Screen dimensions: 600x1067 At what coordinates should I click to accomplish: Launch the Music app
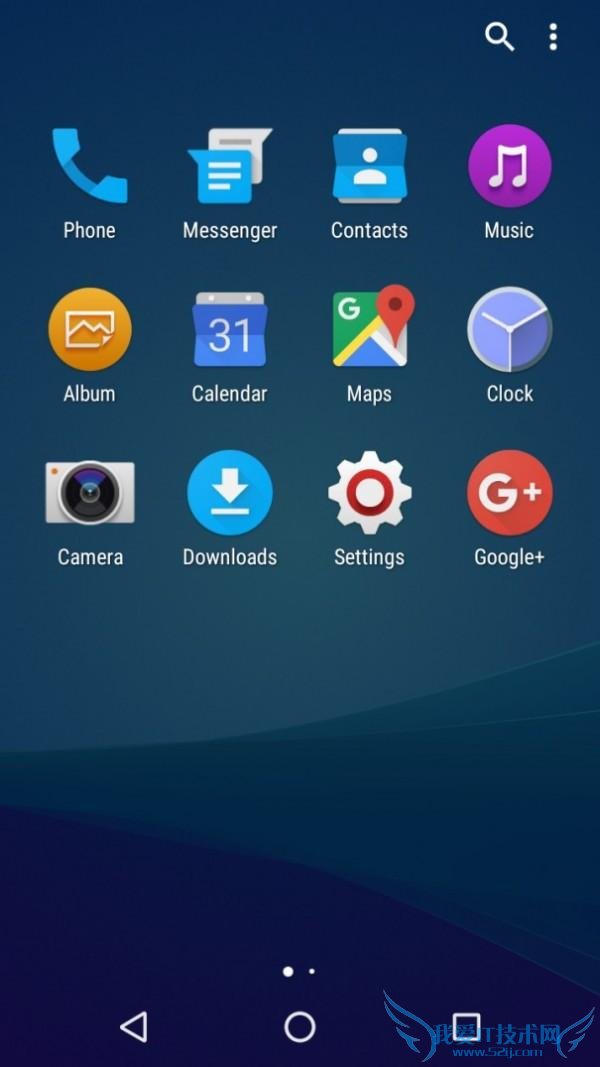pos(509,167)
